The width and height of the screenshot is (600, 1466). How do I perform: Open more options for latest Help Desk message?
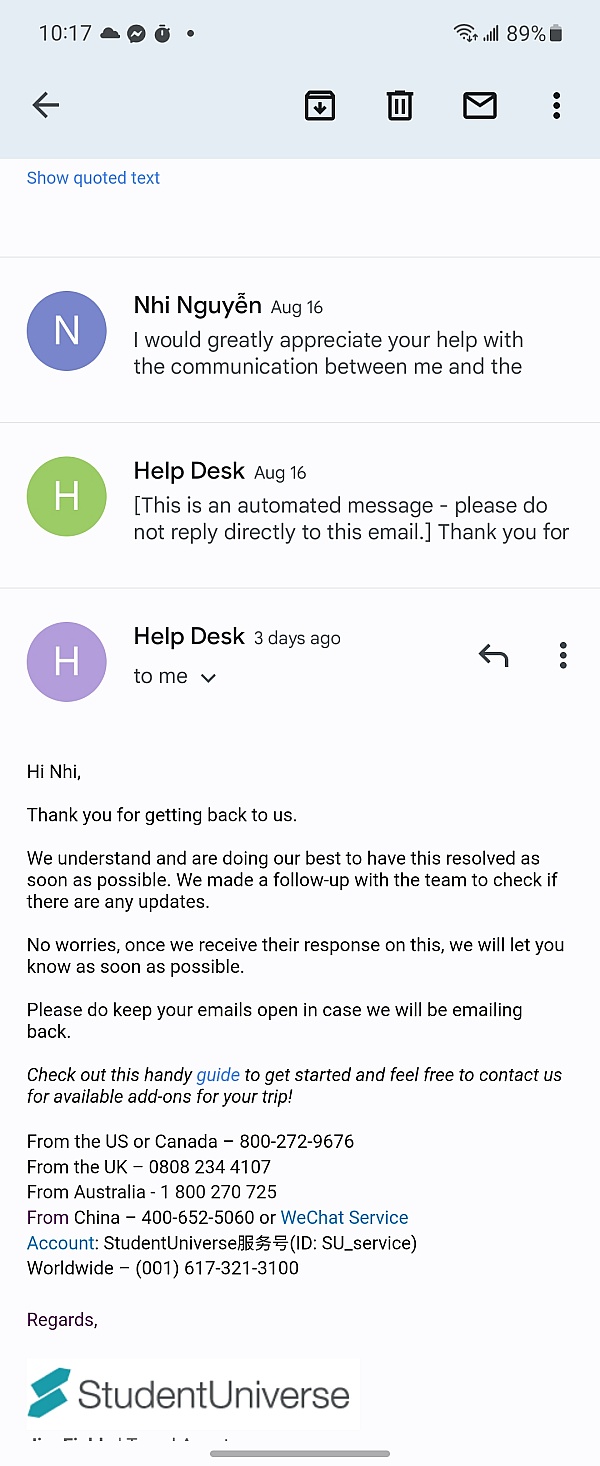click(563, 656)
